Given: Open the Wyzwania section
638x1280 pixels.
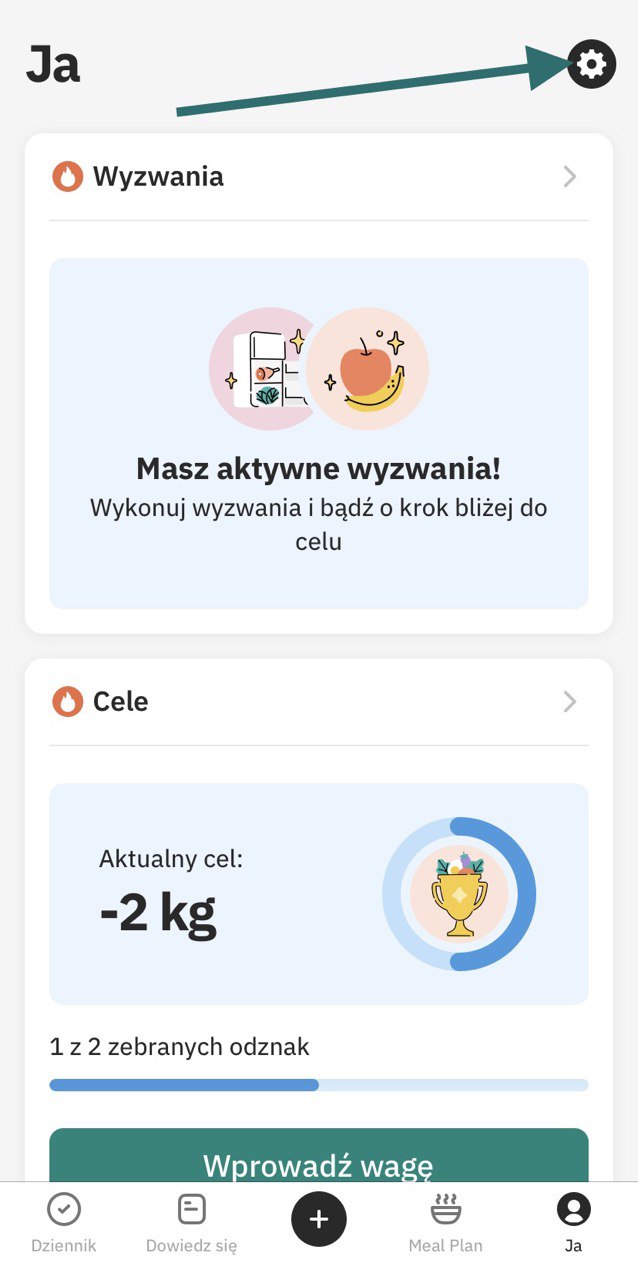Looking at the screenshot, I should [x=318, y=177].
